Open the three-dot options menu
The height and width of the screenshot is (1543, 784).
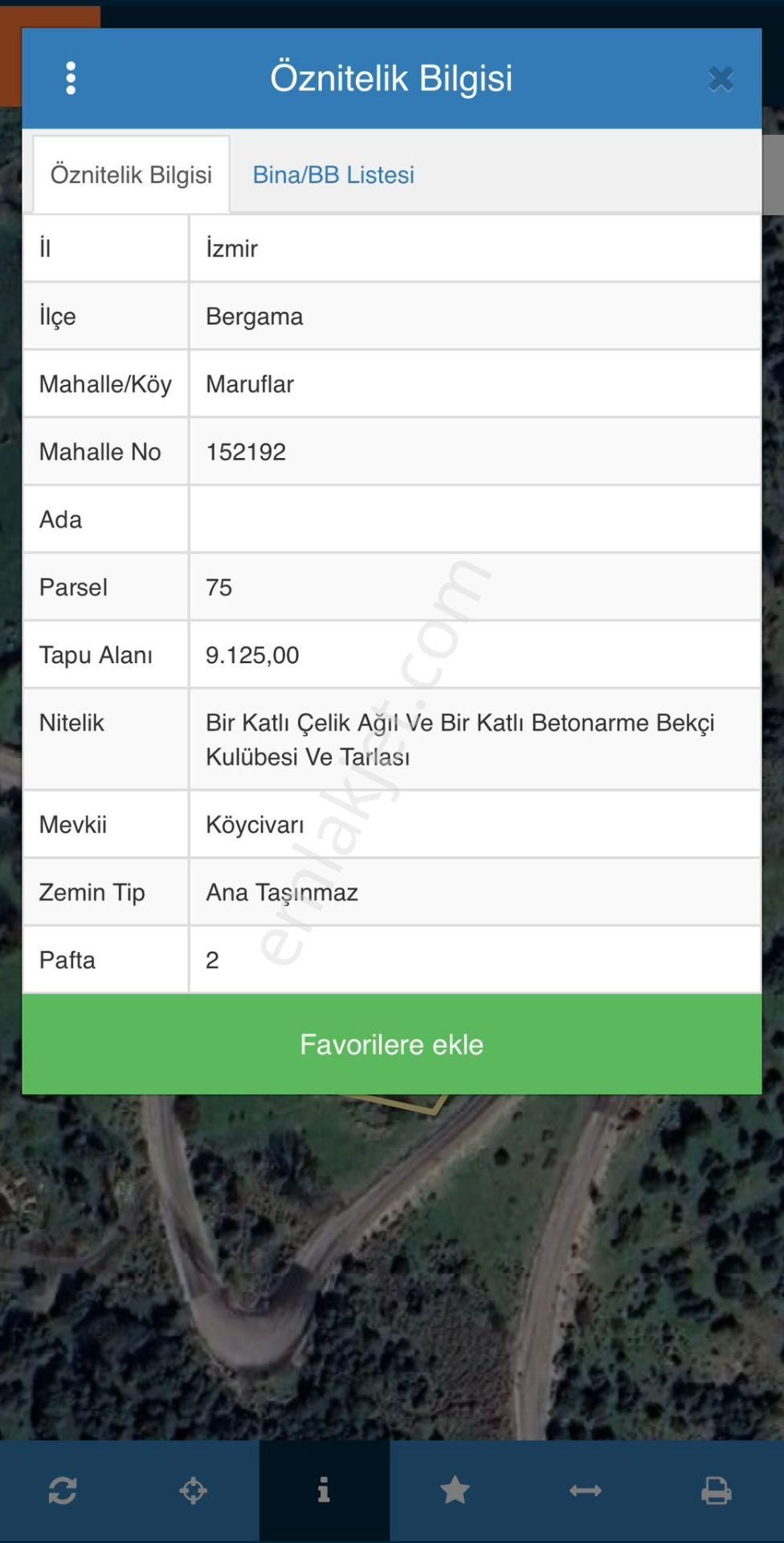(71, 77)
